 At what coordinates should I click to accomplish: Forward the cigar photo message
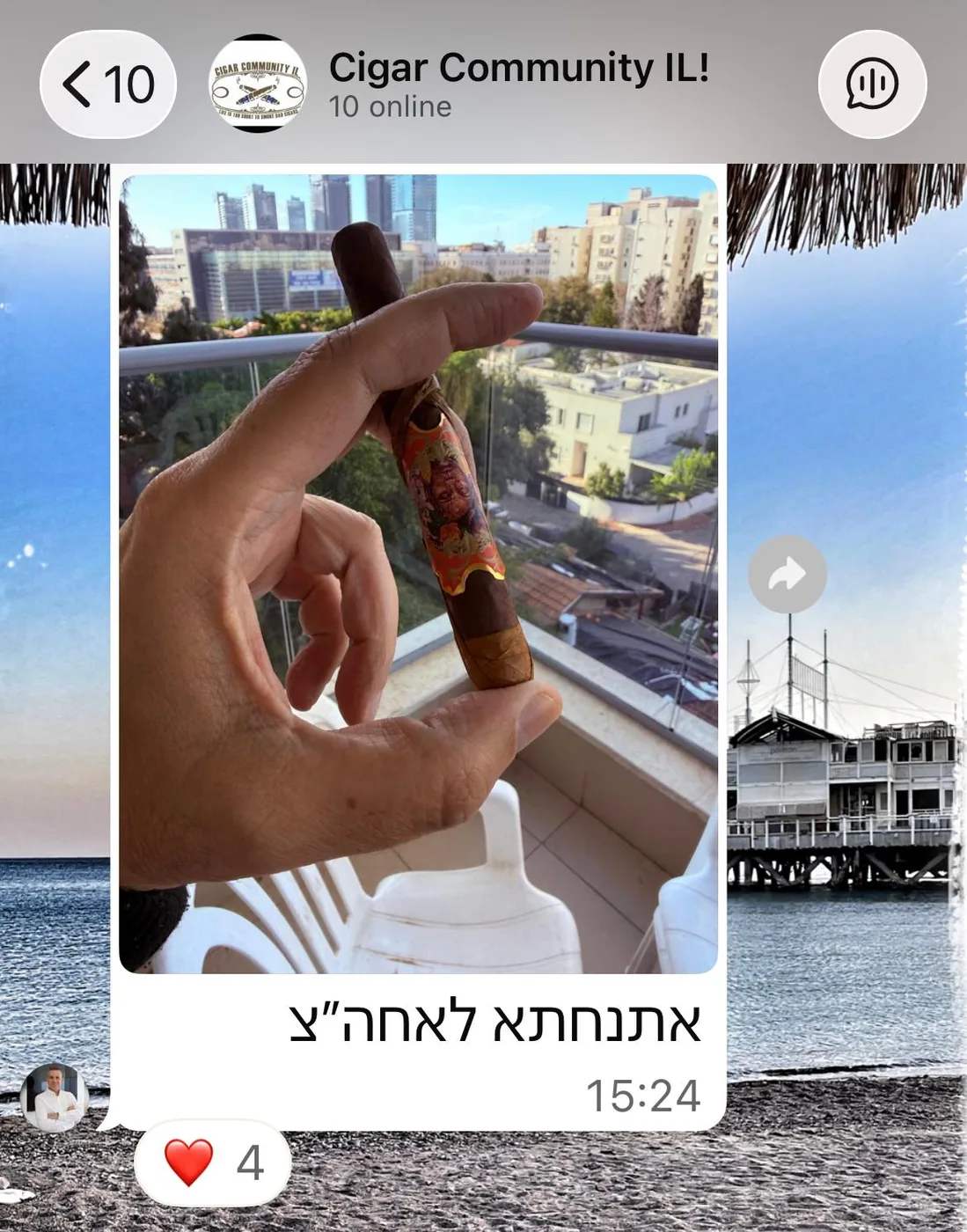tap(787, 574)
